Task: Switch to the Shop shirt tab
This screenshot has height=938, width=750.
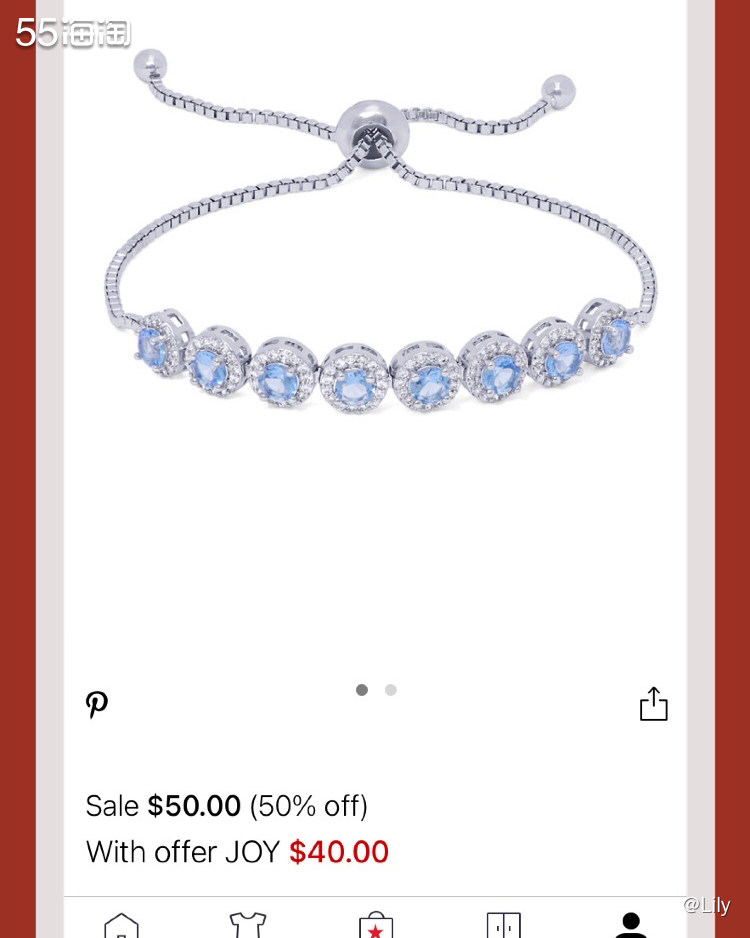Action: tap(247, 924)
